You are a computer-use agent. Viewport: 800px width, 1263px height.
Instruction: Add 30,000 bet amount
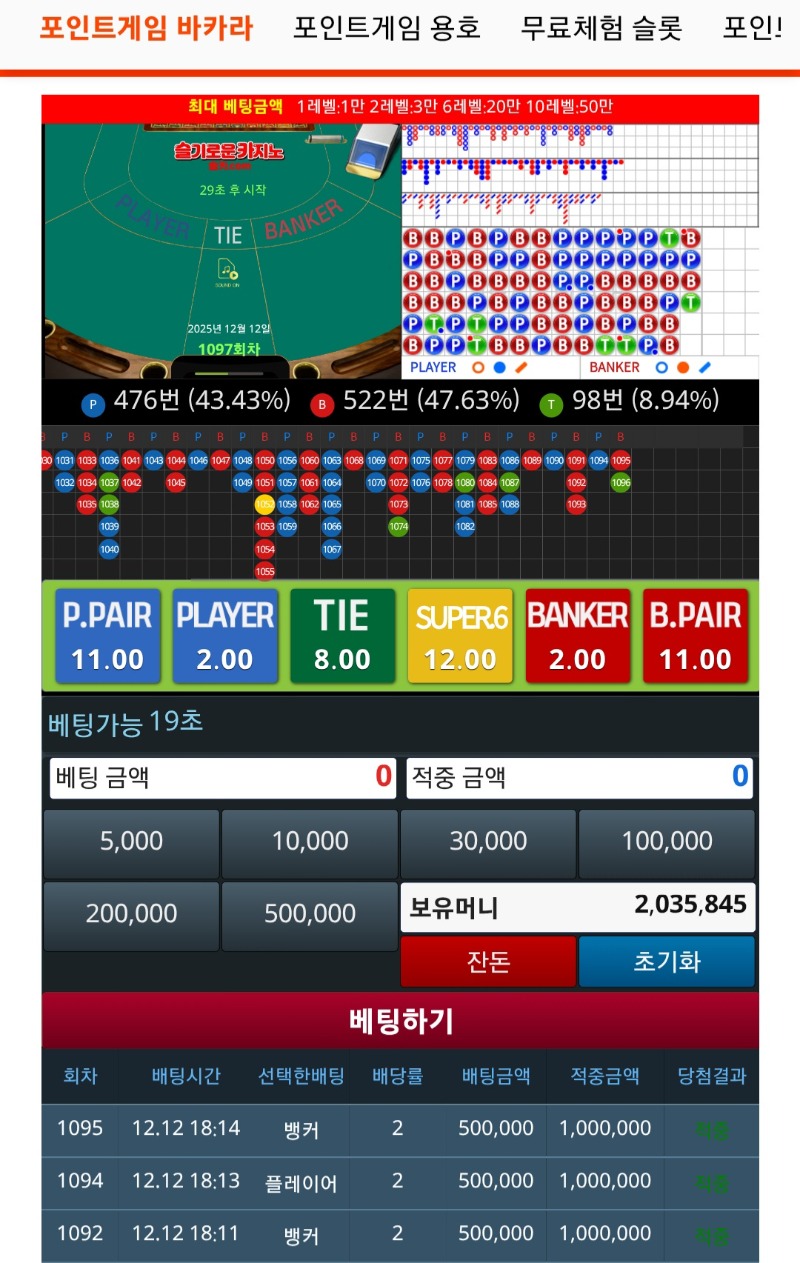[488, 842]
